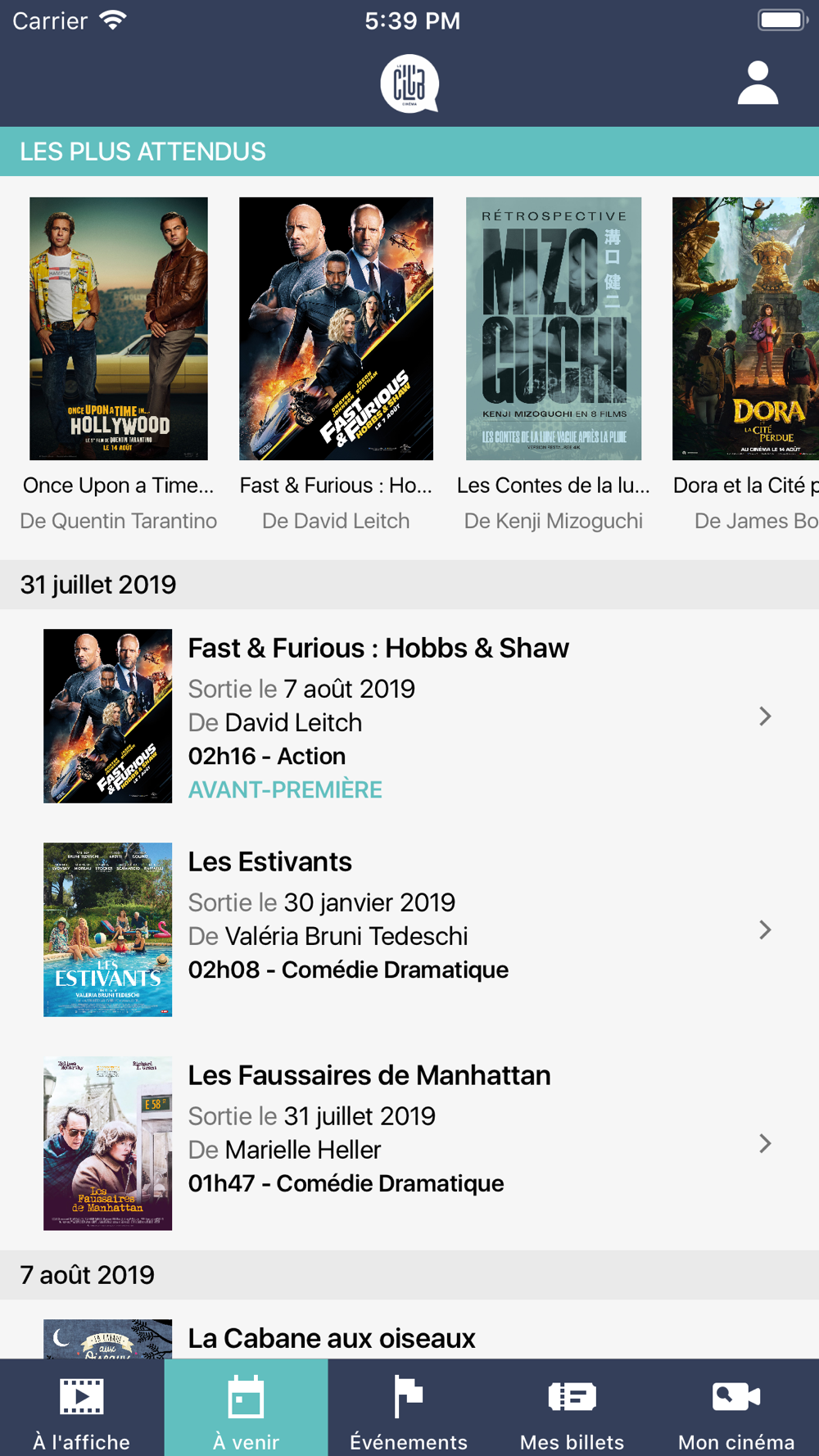Screen dimensions: 819x1456
Task: Open the Les Estivants movie row
Action: click(409, 929)
